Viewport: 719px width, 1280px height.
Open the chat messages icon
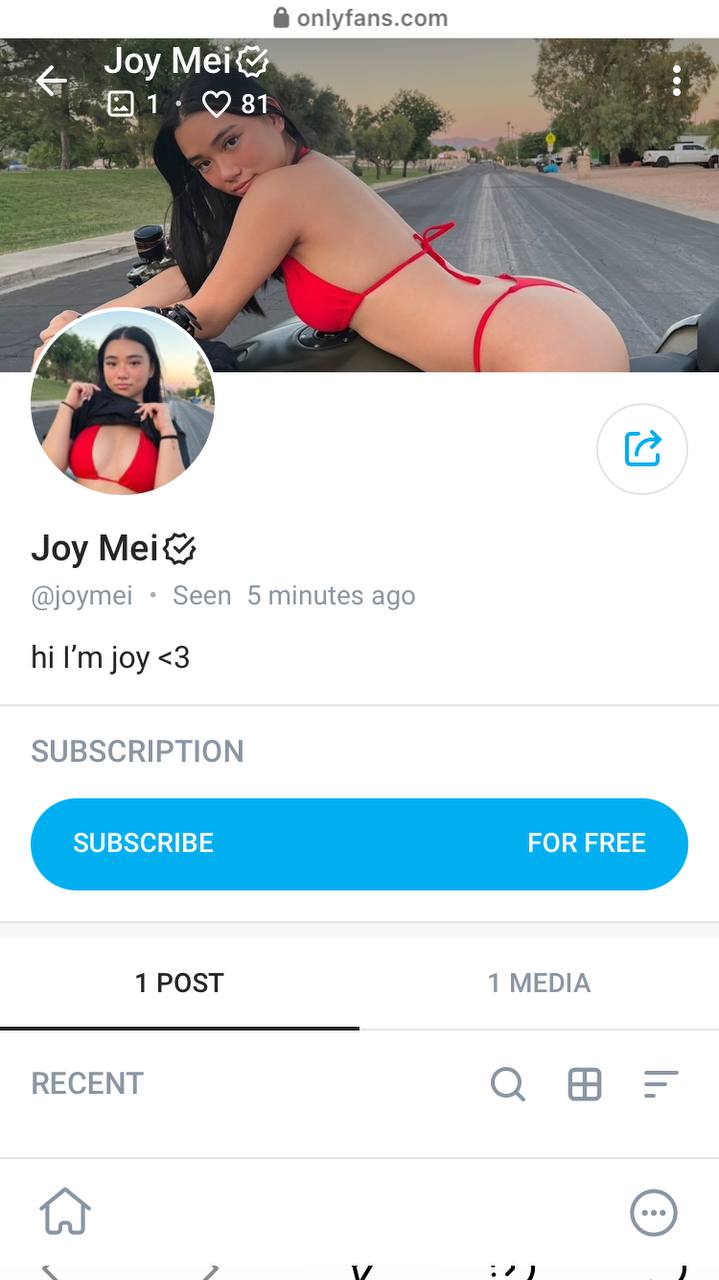tap(654, 1213)
